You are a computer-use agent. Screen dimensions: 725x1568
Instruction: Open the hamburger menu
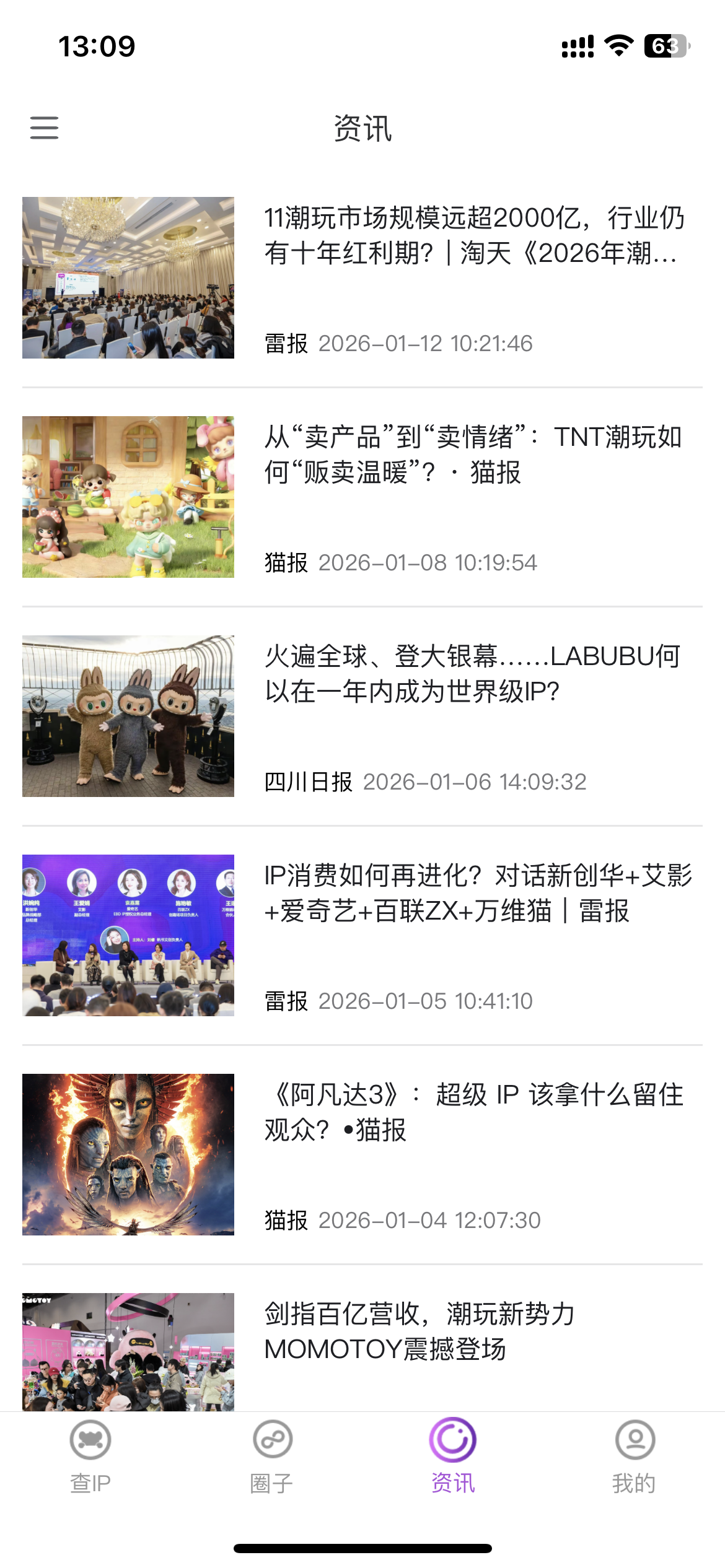click(45, 128)
